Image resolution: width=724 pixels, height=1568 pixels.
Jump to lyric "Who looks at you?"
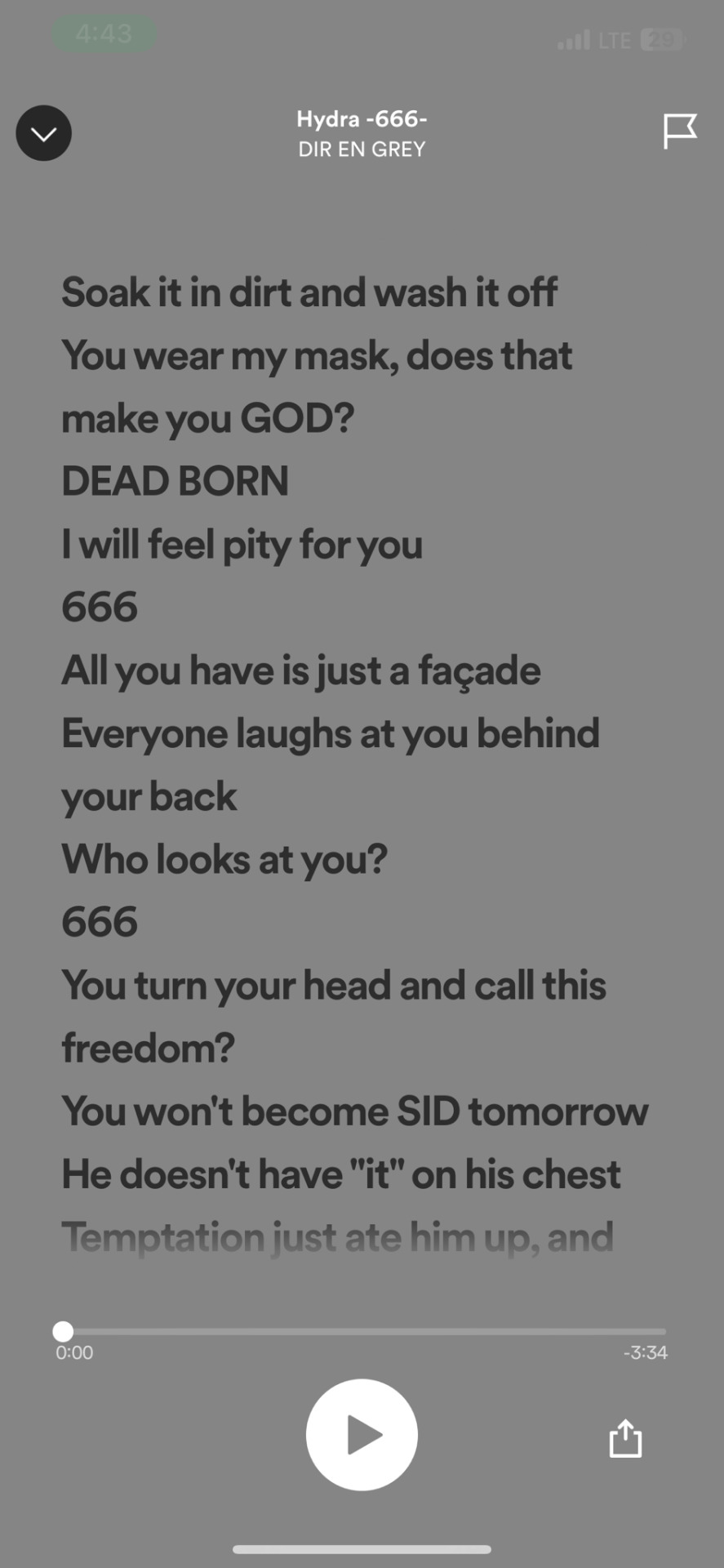pos(224,859)
